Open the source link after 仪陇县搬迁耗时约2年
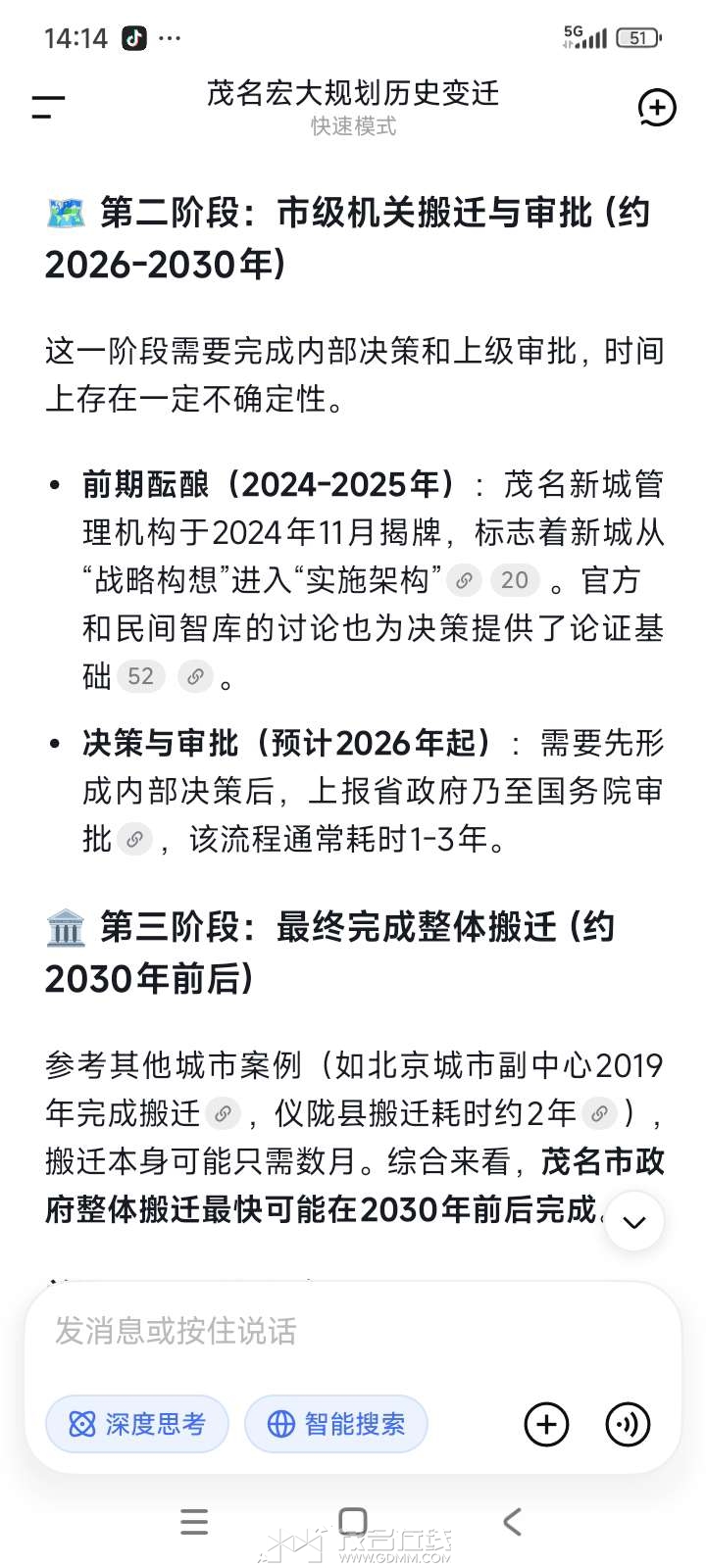 598,1114
